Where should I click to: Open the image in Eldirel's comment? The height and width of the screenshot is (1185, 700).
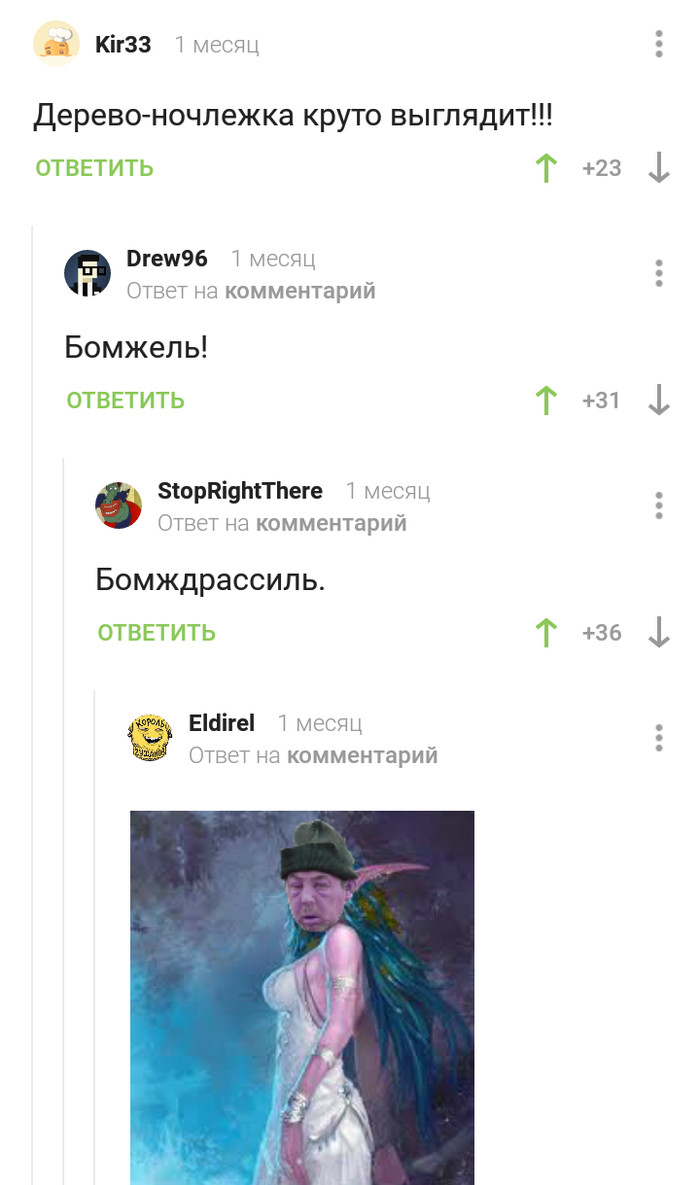(x=302, y=996)
